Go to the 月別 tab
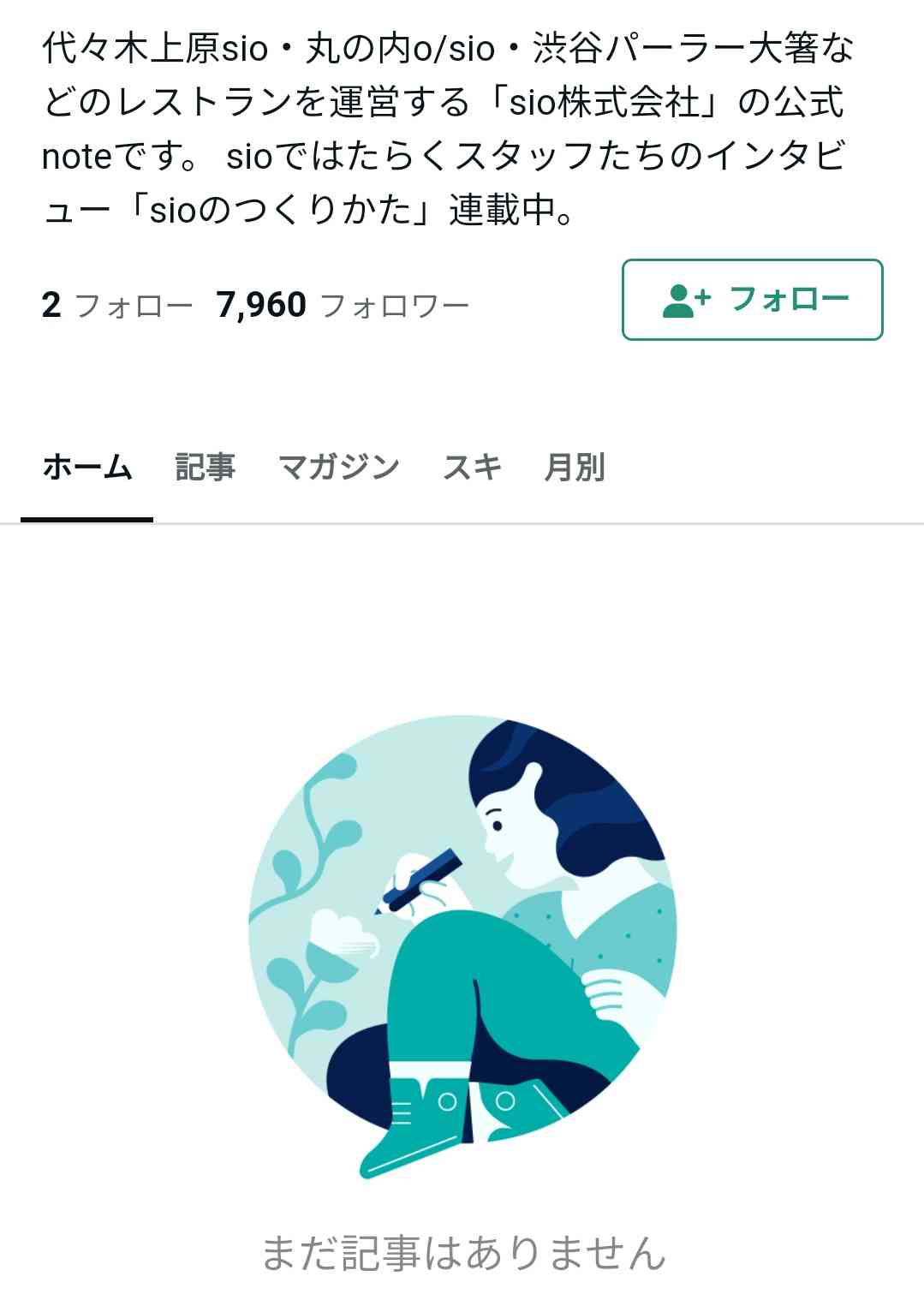This screenshot has height=1306, width=924. point(575,468)
